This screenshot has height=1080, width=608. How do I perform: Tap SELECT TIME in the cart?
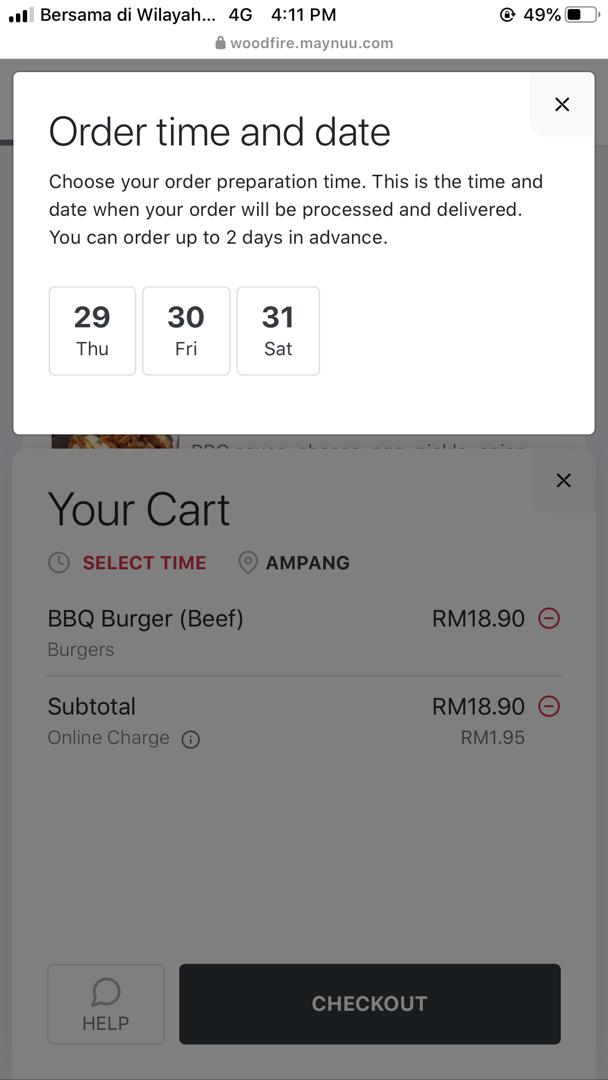(143, 563)
